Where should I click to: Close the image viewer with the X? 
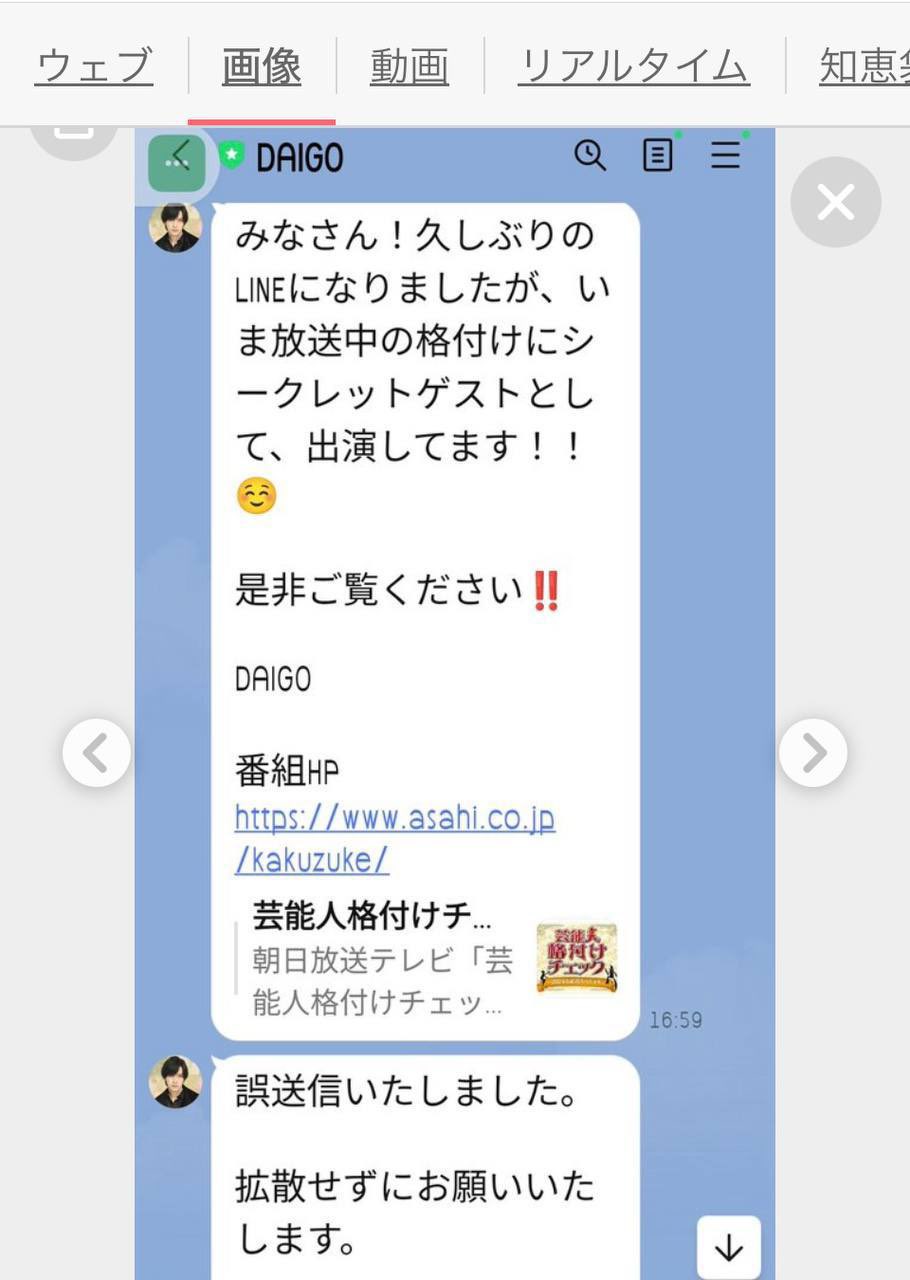point(836,201)
